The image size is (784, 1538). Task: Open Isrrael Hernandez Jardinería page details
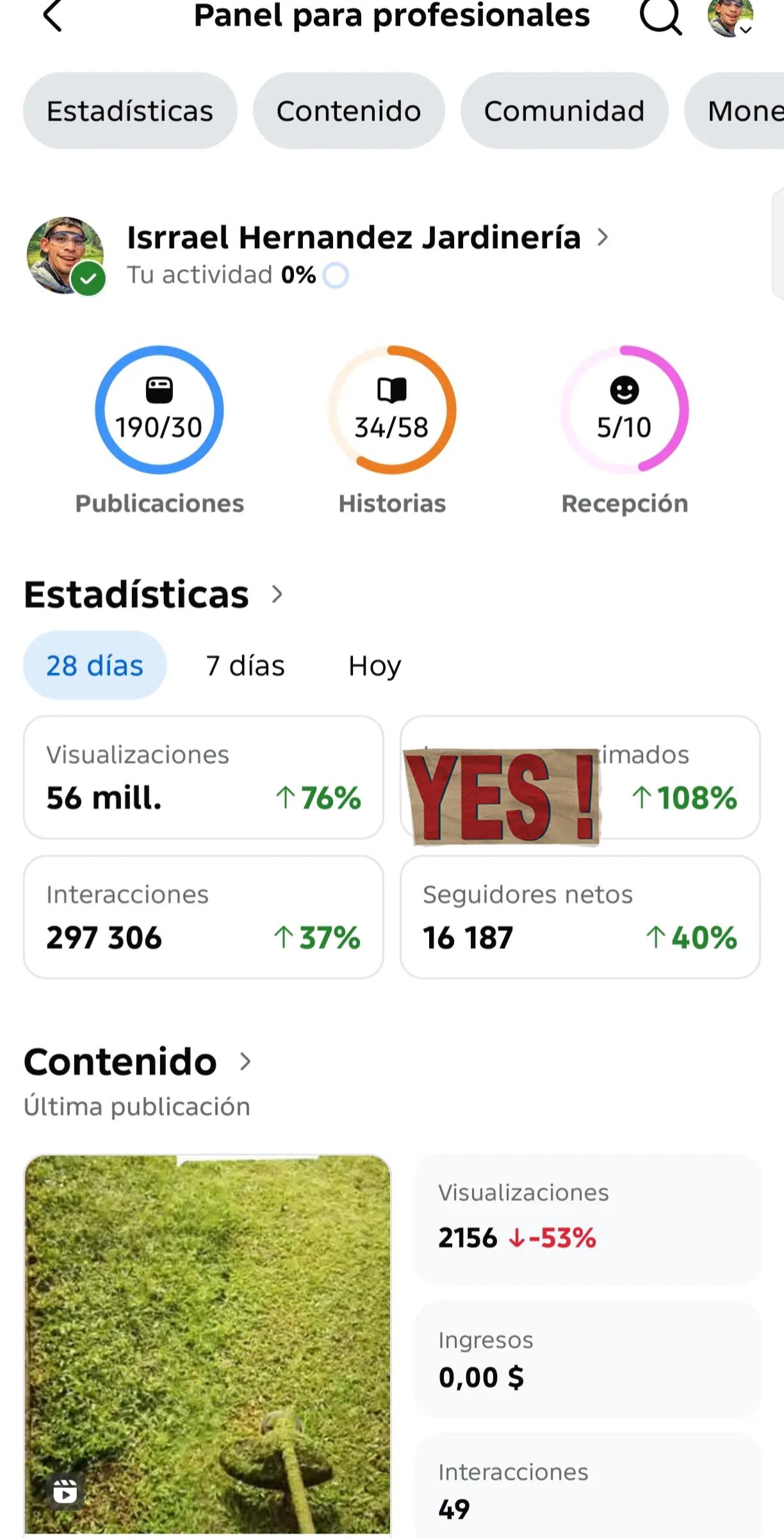click(x=367, y=238)
